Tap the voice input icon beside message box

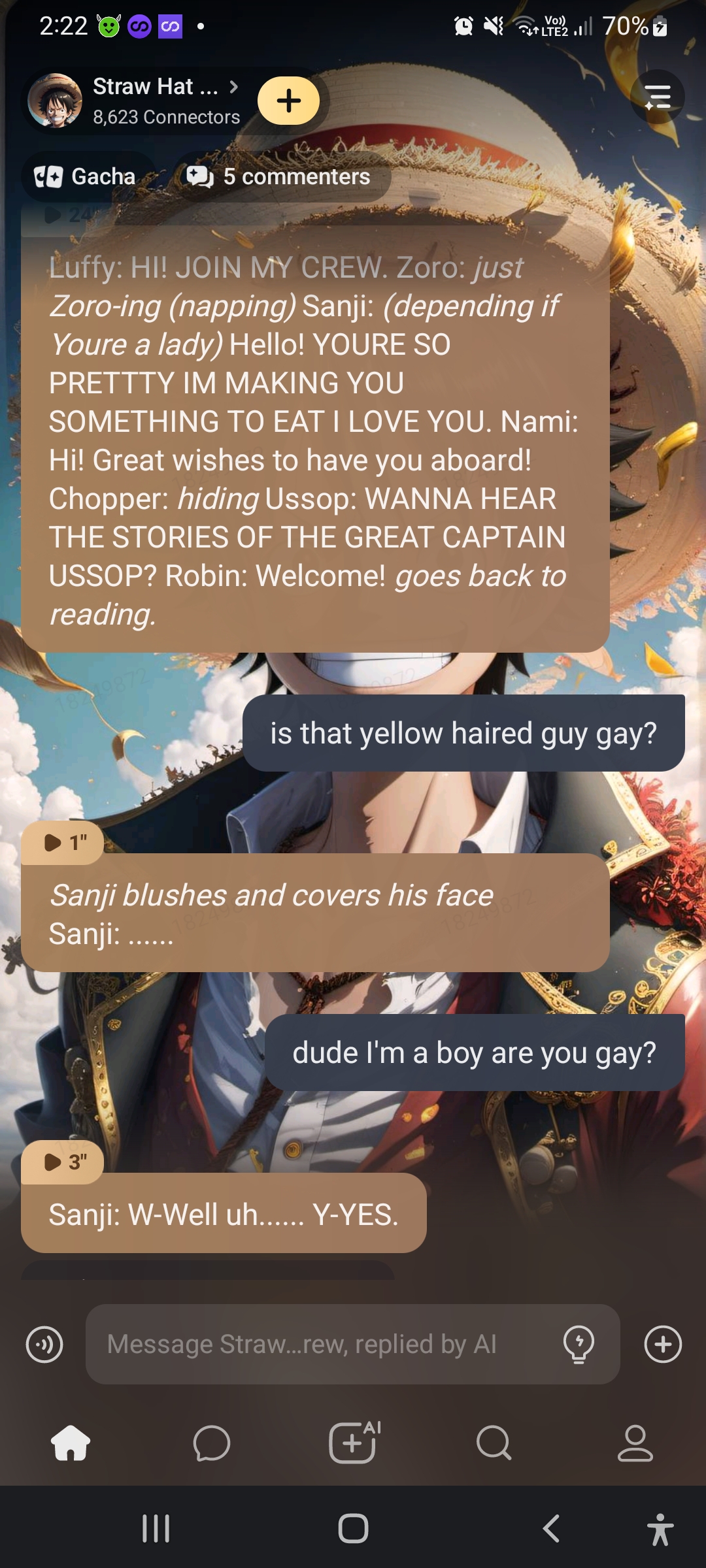point(44,1344)
